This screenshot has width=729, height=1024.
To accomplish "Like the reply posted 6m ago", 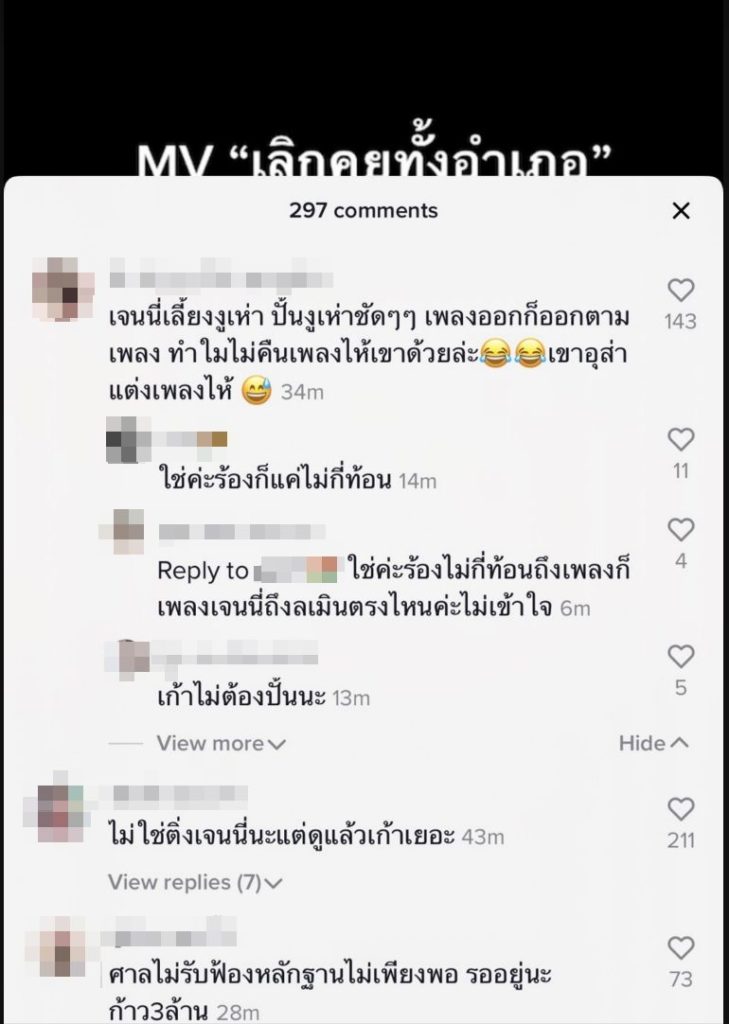I will pyautogui.click(x=681, y=529).
